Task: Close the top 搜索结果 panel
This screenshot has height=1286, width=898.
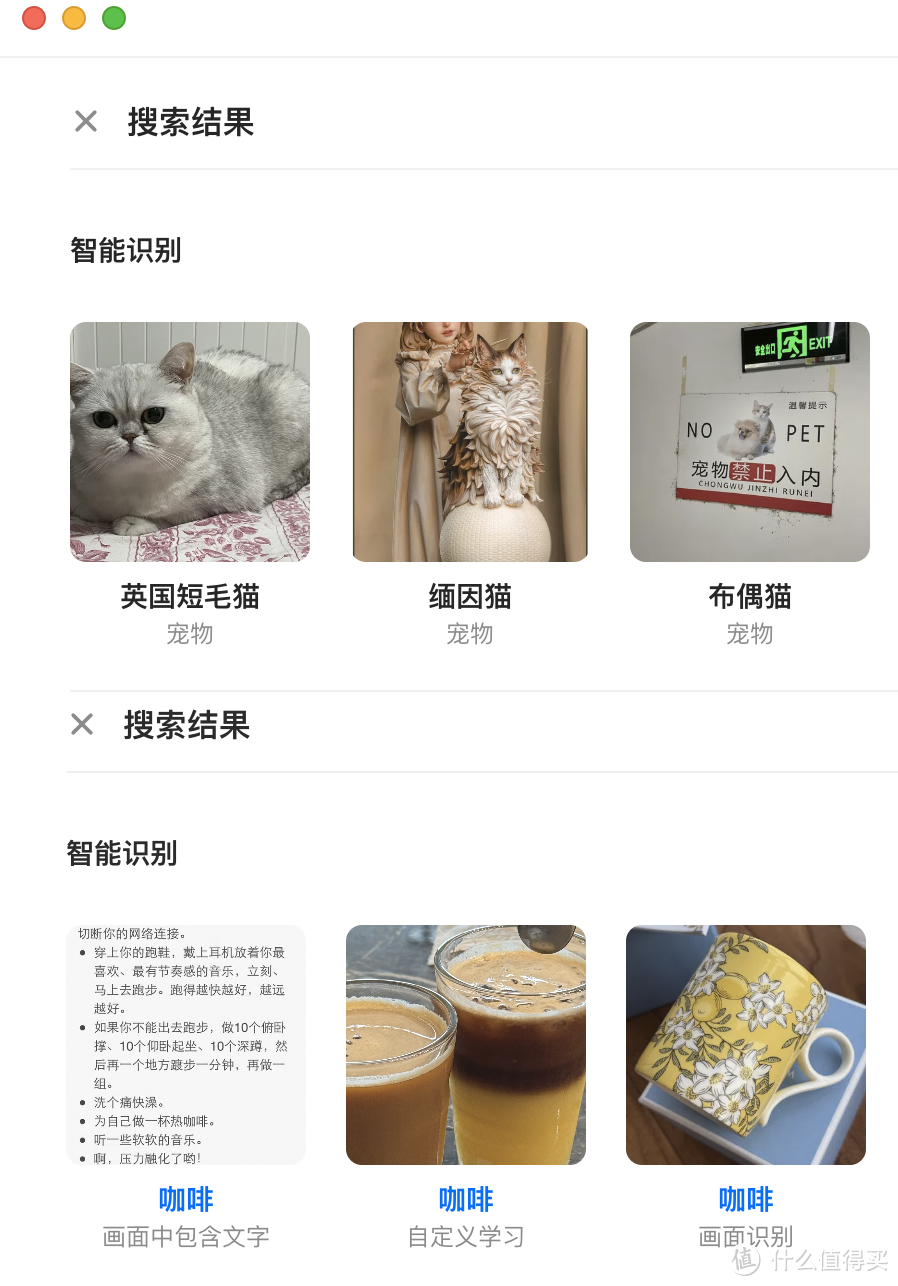Action: 85,121
